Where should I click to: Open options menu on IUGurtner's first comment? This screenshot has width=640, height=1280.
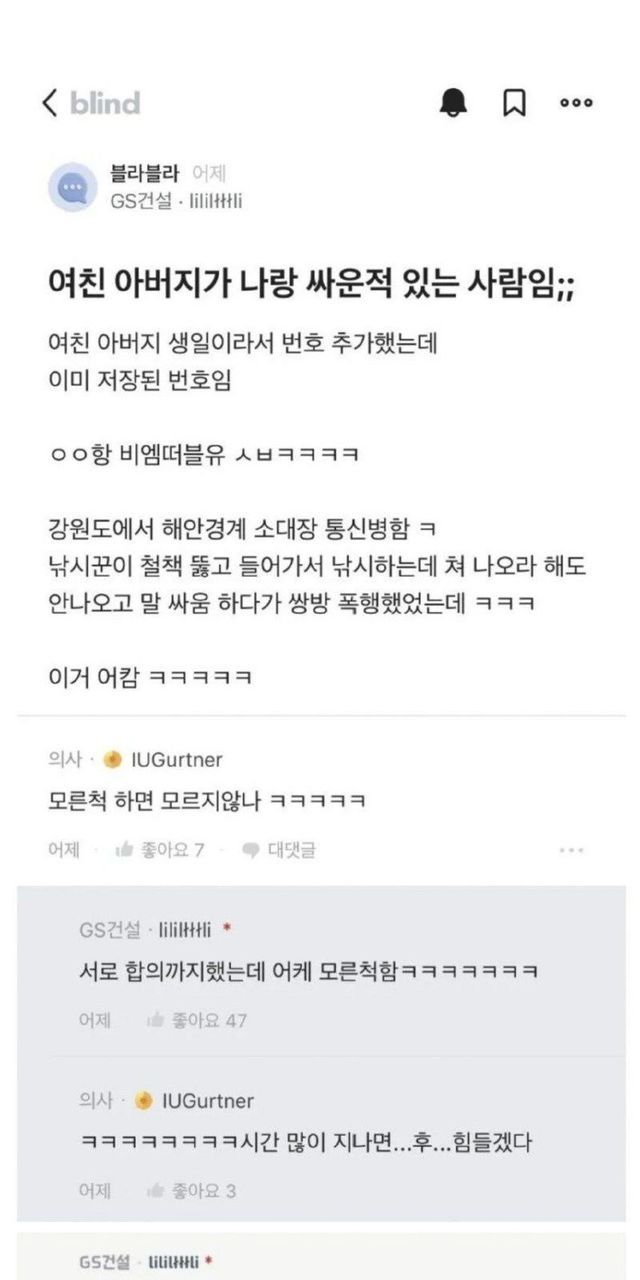[571, 850]
